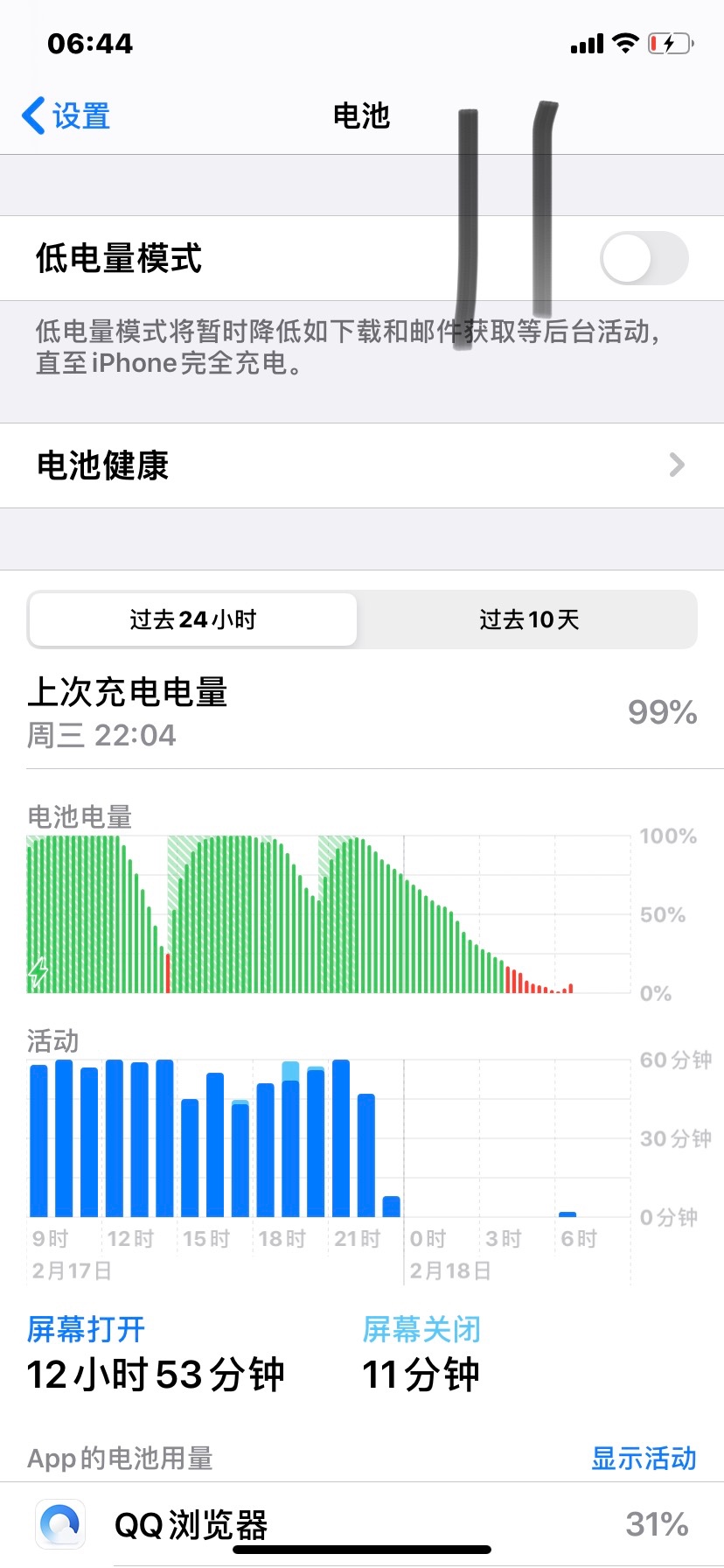Screen dimensions: 724x1568
Task: Enable 低电量模式 switch
Action: (644, 258)
